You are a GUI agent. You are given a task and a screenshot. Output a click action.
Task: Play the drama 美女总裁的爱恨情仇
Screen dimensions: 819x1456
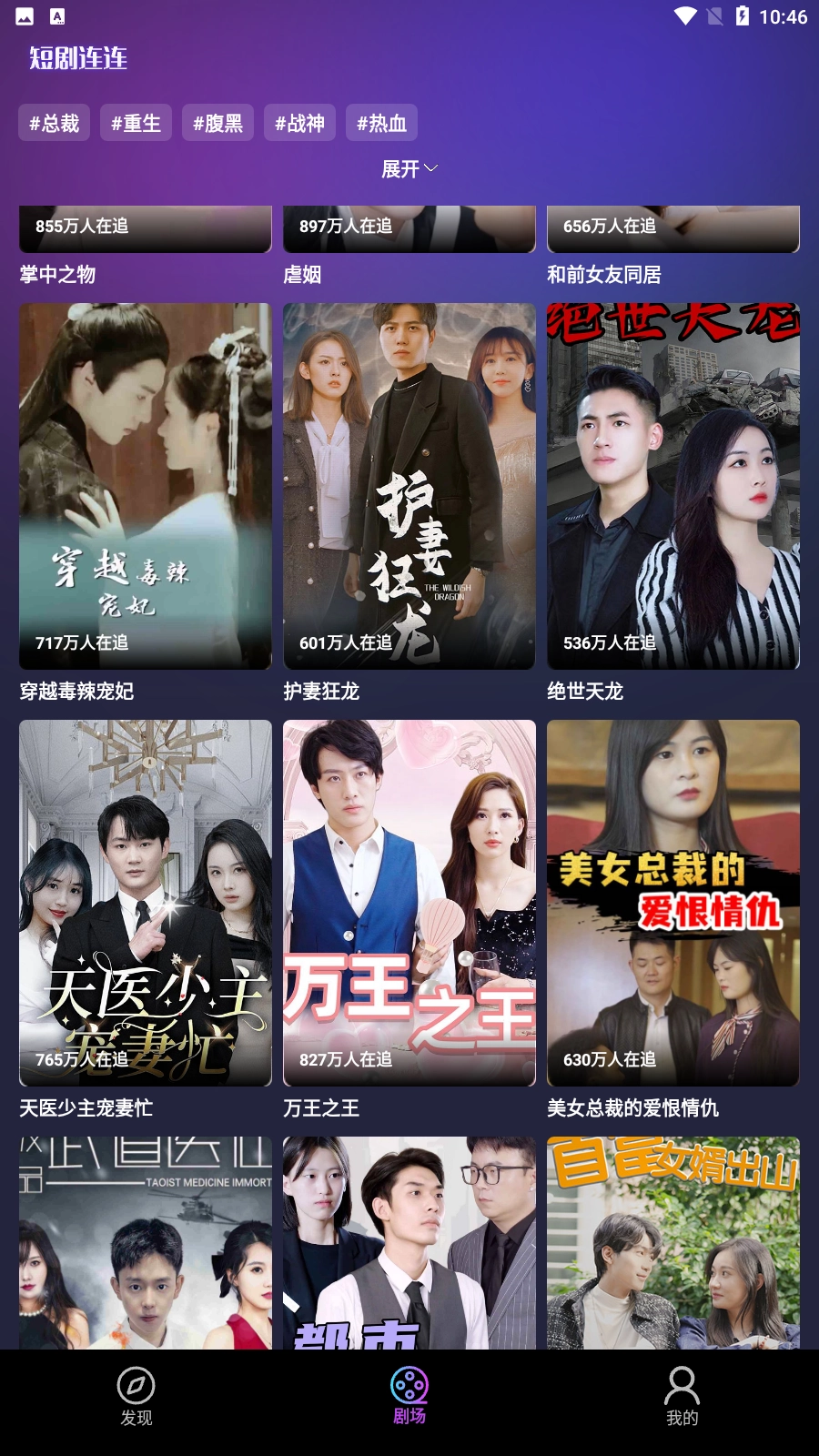click(673, 903)
